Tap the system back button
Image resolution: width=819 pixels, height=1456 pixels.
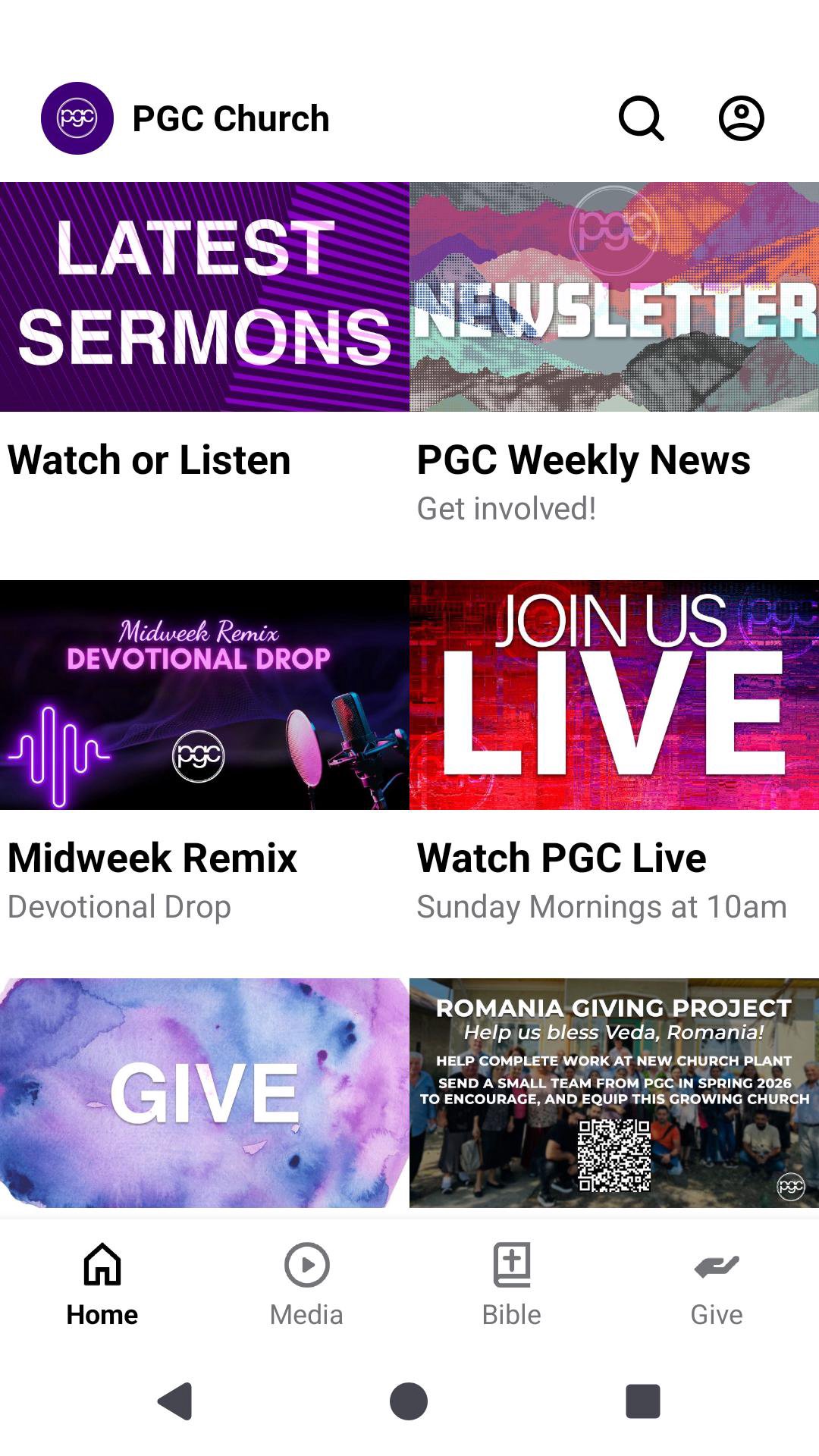[x=175, y=1401]
